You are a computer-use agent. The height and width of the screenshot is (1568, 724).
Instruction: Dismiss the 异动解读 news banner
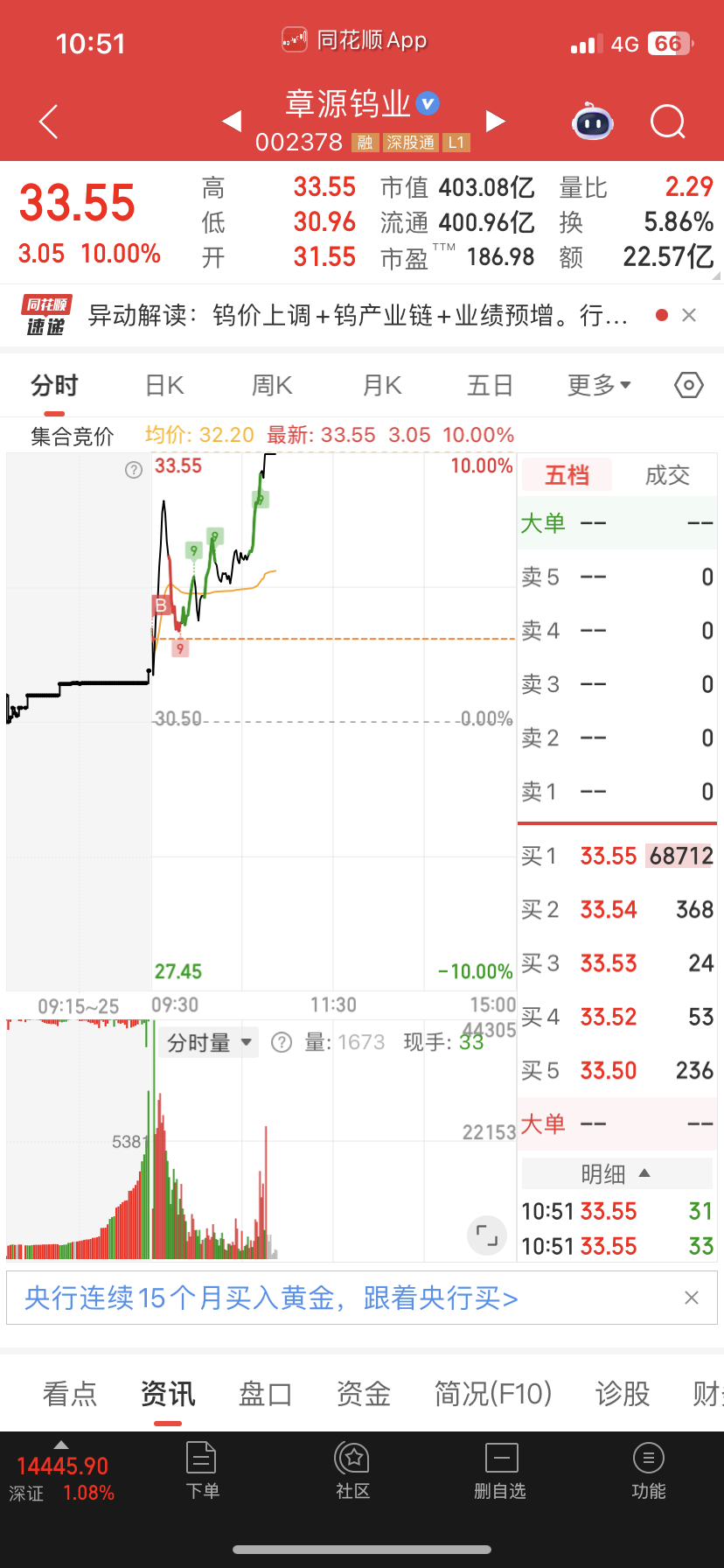pos(689,315)
